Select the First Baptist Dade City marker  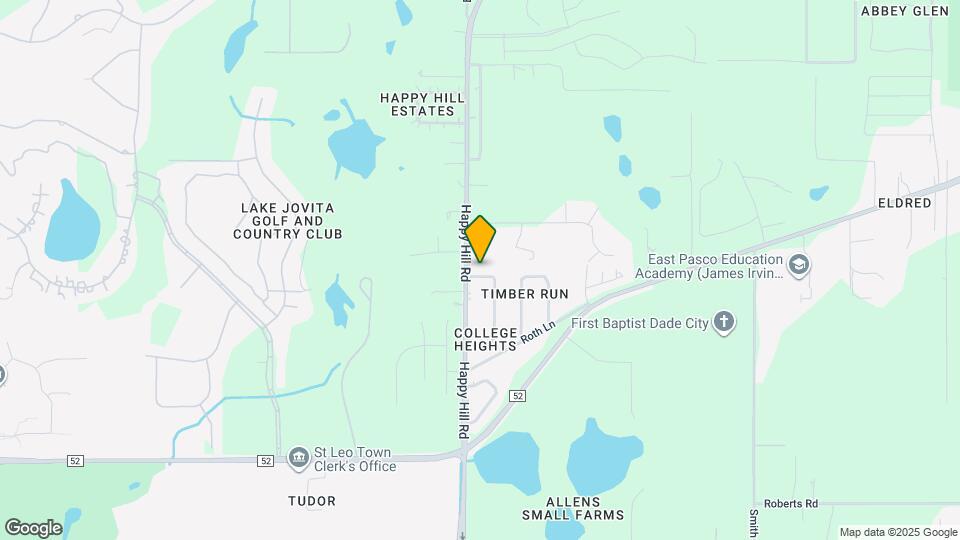click(724, 323)
